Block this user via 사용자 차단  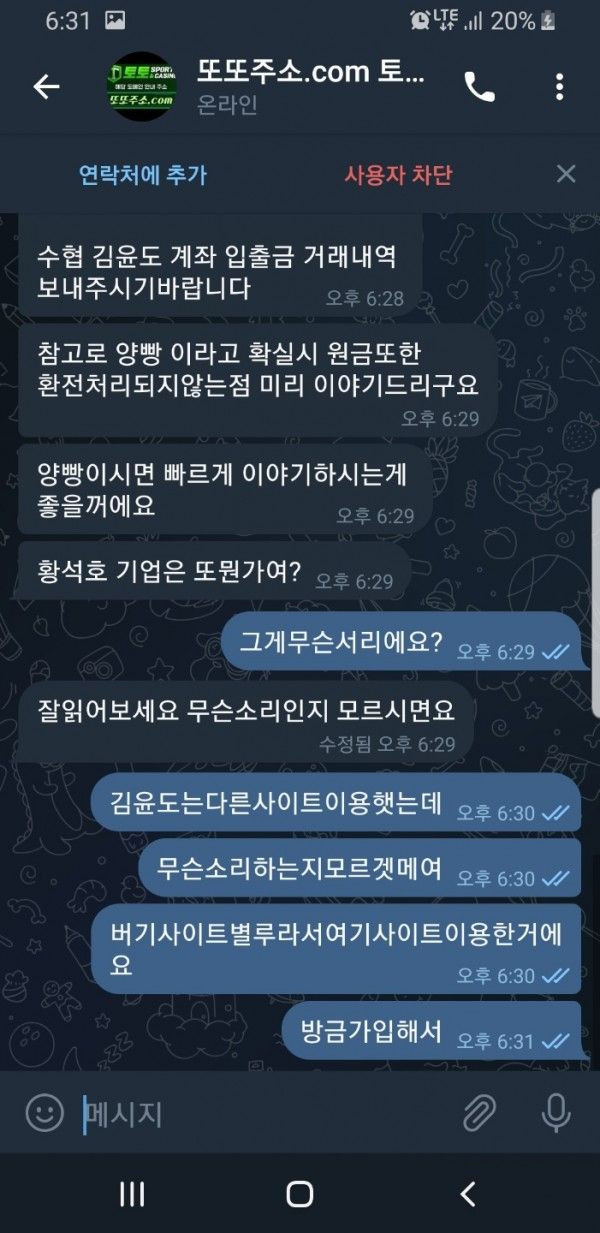tap(398, 174)
